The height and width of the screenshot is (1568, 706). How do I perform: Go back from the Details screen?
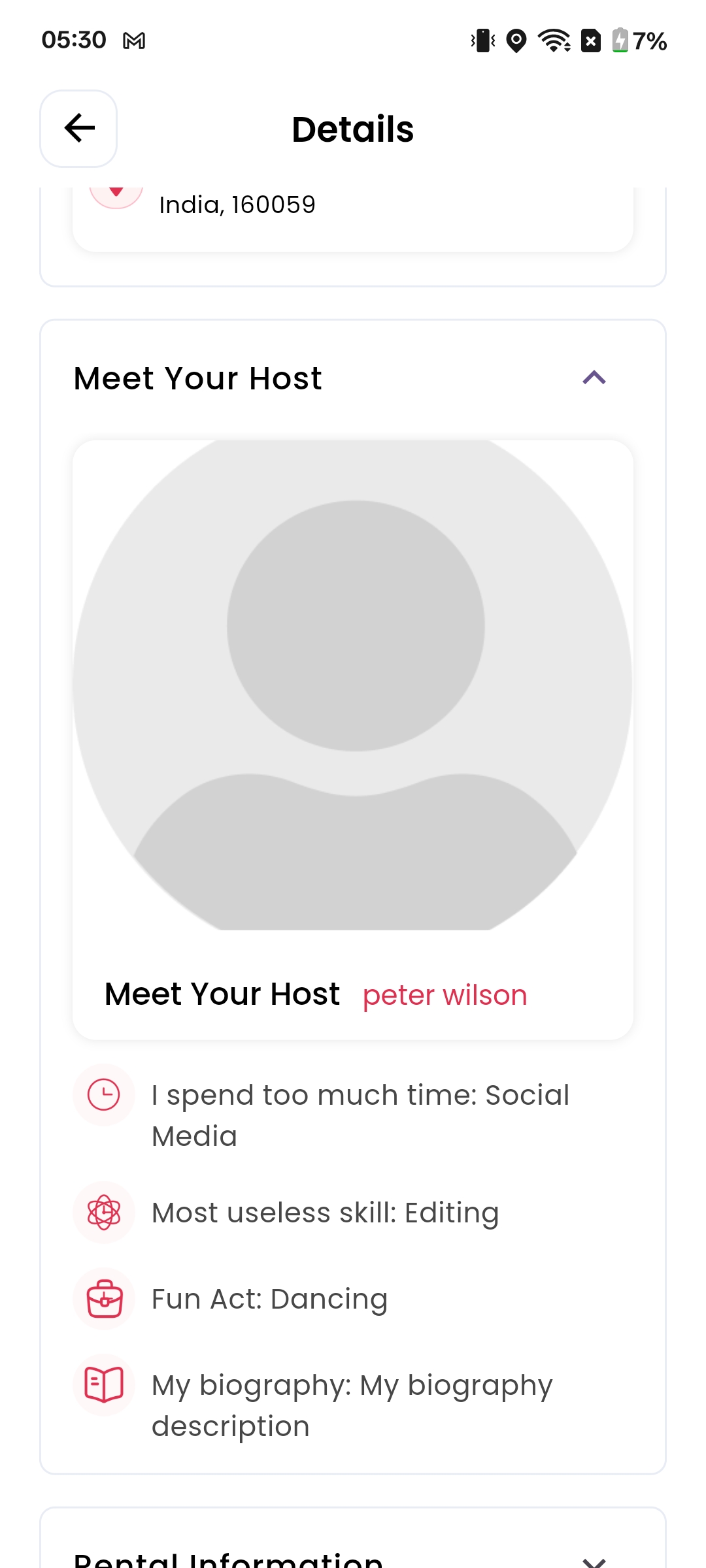78,128
